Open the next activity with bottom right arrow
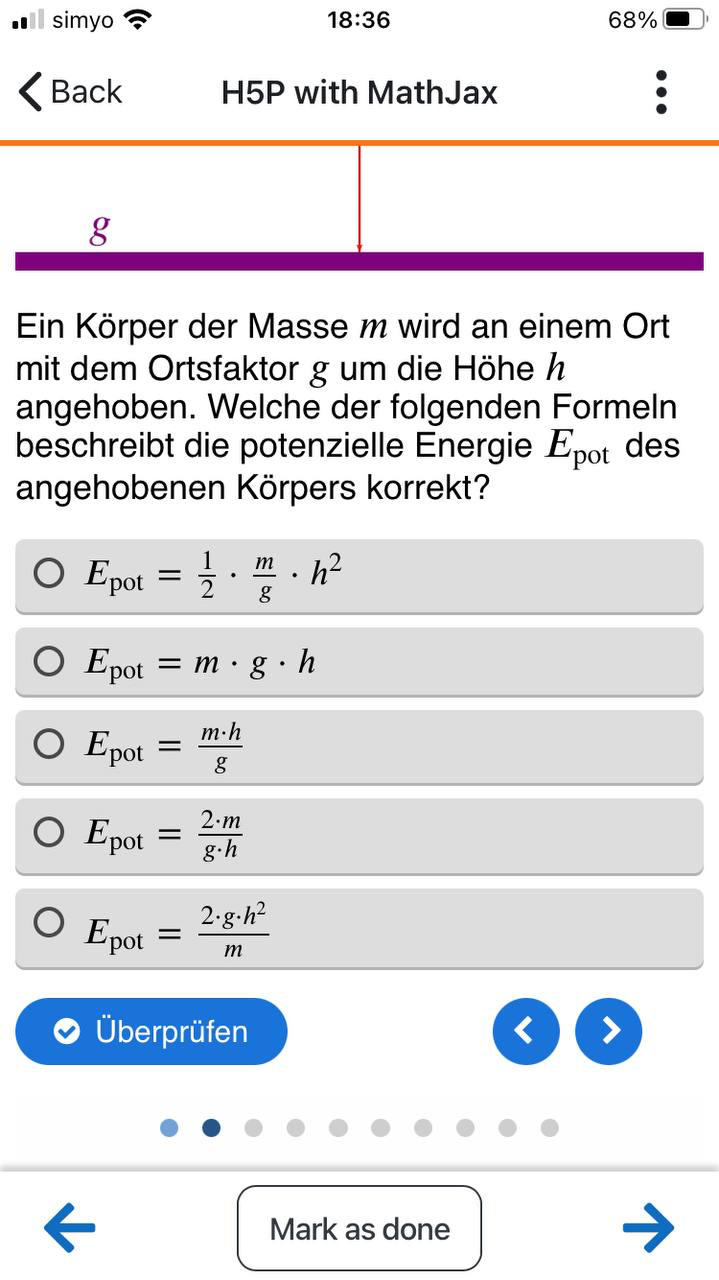Image resolution: width=719 pixels, height=1280 pixels. pos(648,1228)
